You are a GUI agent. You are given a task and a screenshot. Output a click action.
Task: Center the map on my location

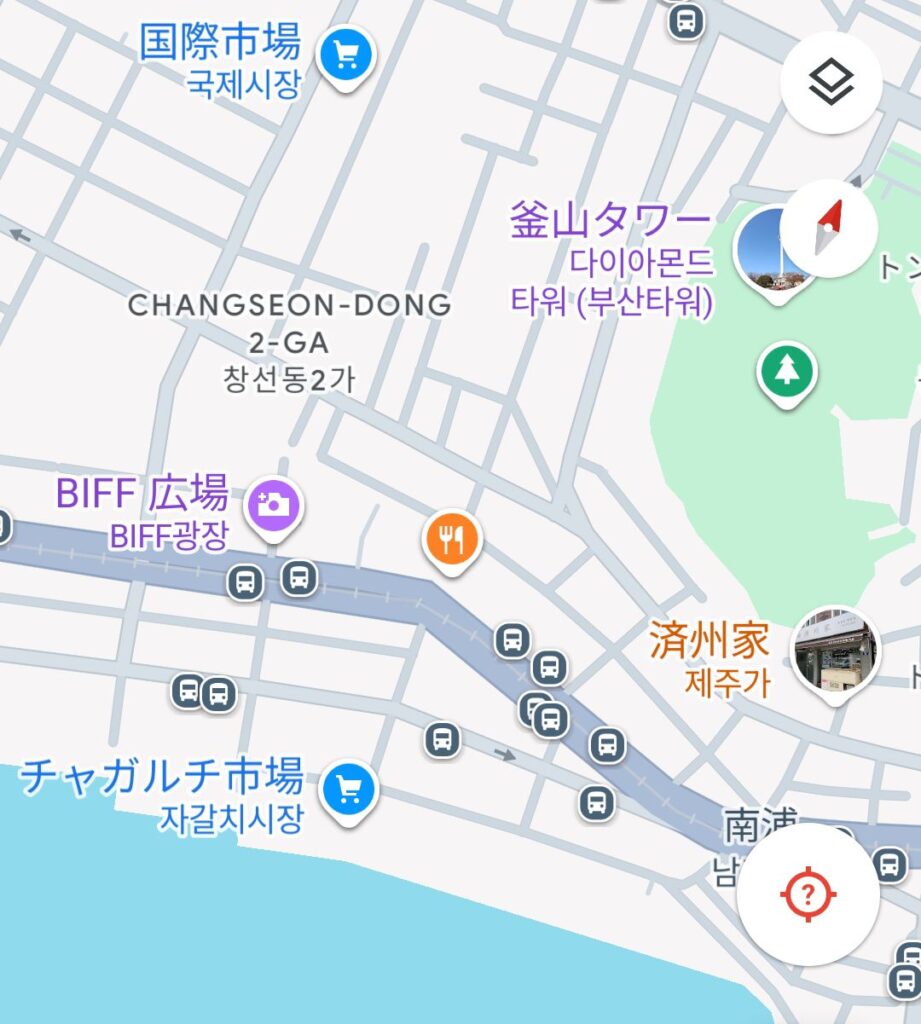[808, 894]
